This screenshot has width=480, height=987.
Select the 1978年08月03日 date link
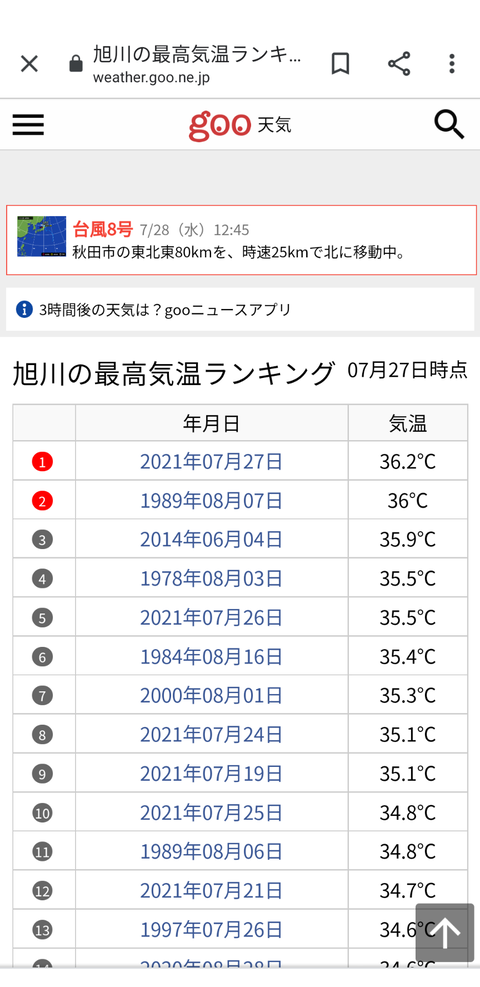point(211,578)
